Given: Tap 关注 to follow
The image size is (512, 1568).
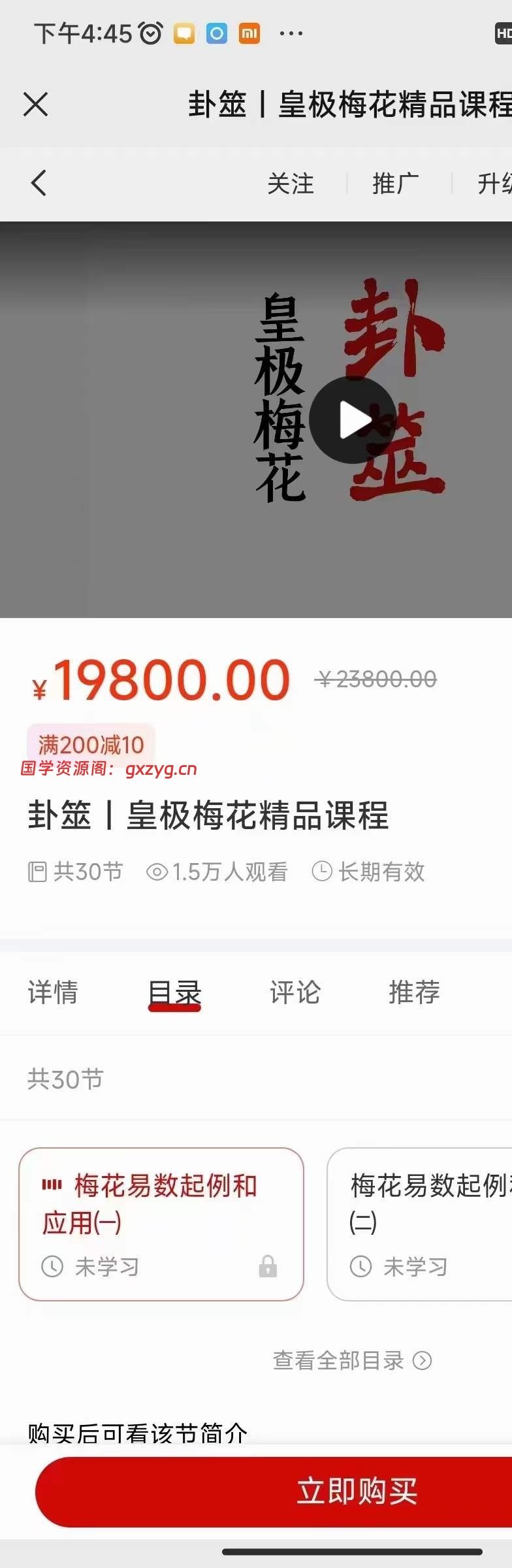Looking at the screenshot, I should coord(291,184).
